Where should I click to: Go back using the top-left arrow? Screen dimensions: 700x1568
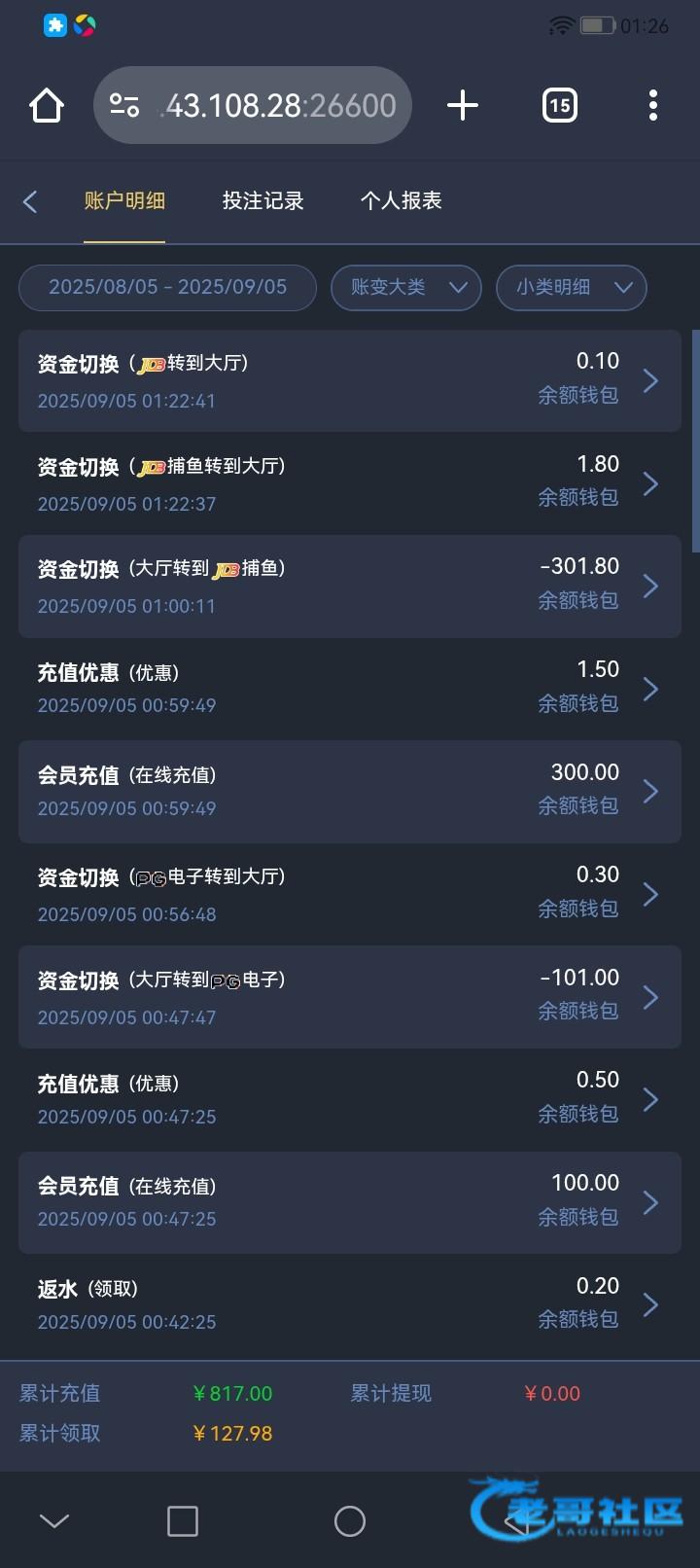pos(30,201)
